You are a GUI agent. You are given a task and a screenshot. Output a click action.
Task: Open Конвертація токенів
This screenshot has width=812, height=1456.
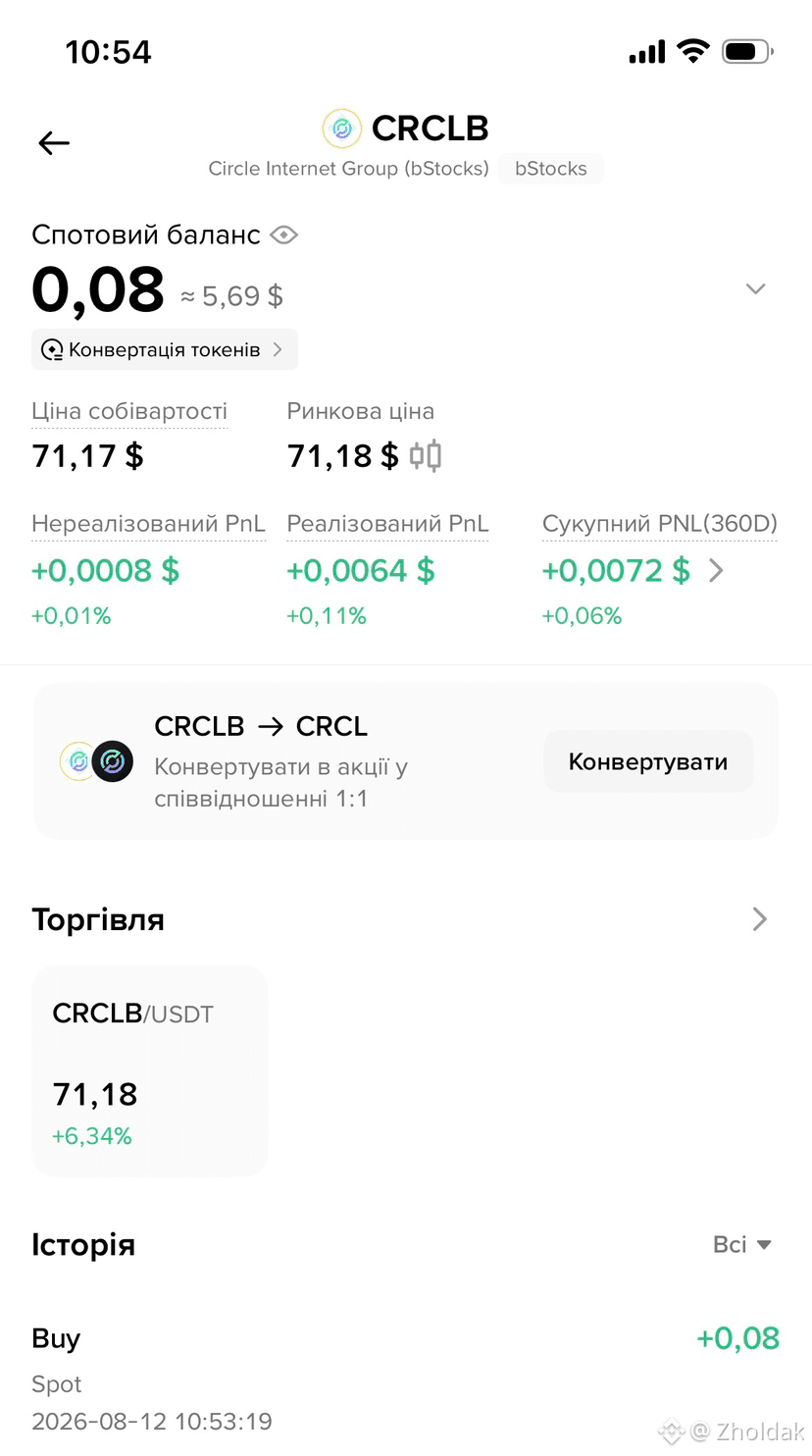tap(165, 349)
